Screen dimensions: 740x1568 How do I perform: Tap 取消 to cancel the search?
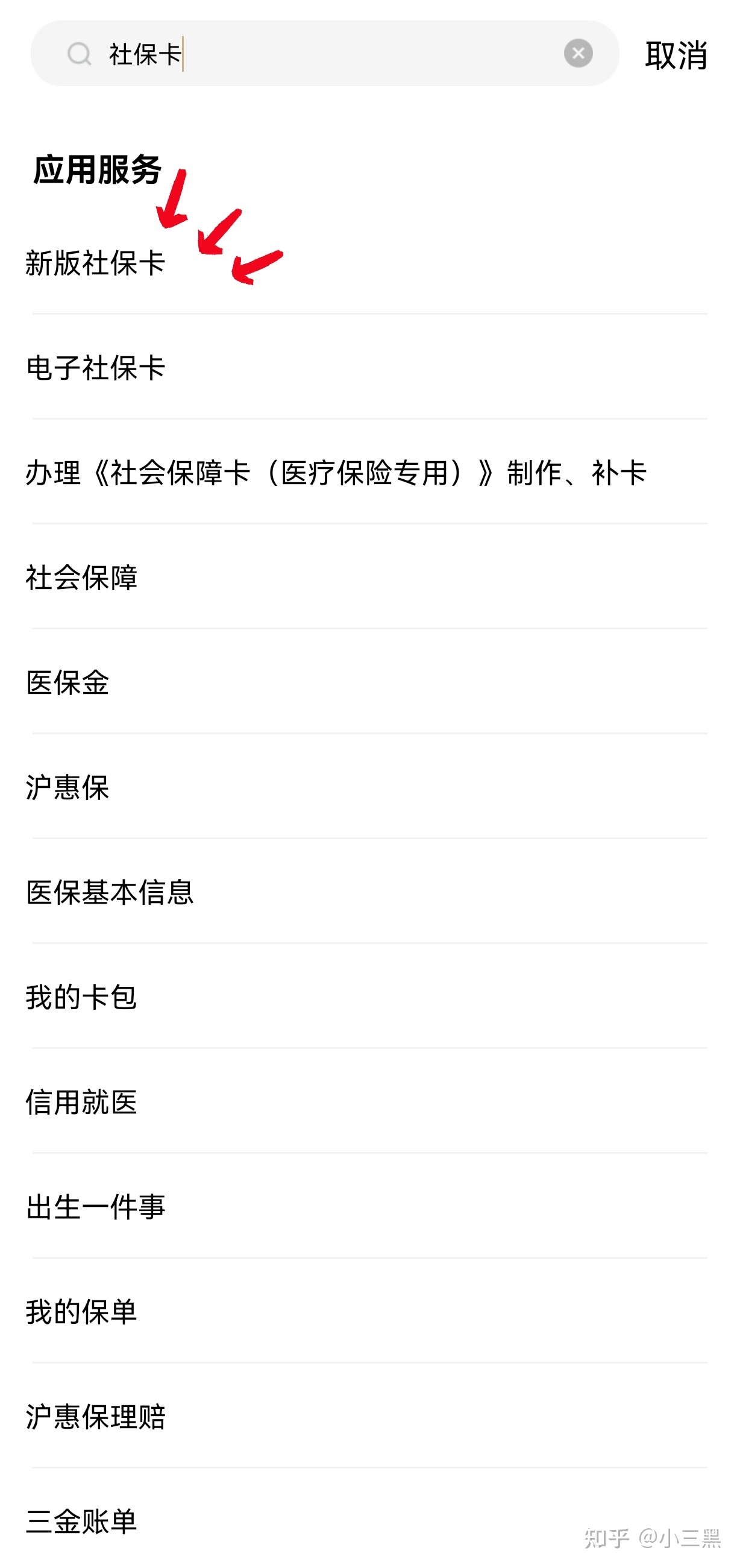tap(676, 55)
